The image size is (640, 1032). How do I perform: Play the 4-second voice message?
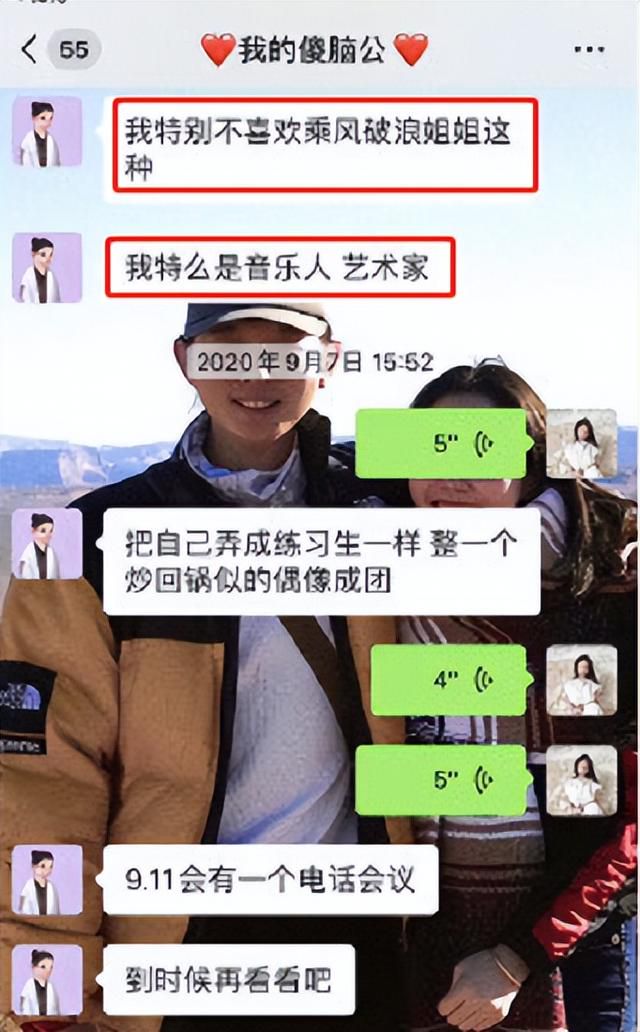click(451, 680)
